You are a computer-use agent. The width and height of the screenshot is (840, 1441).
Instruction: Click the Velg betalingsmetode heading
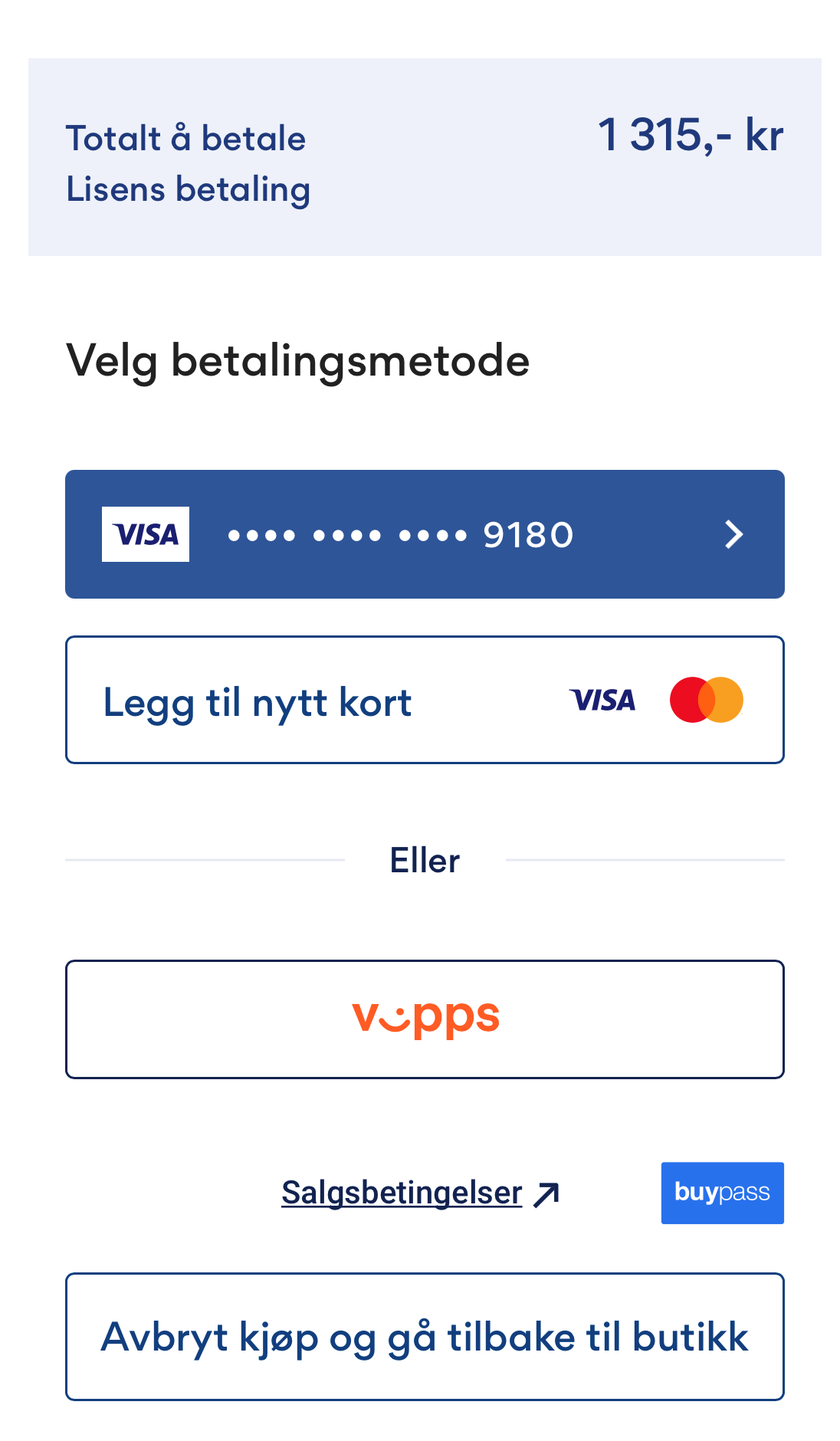click(x=297, y=360)
